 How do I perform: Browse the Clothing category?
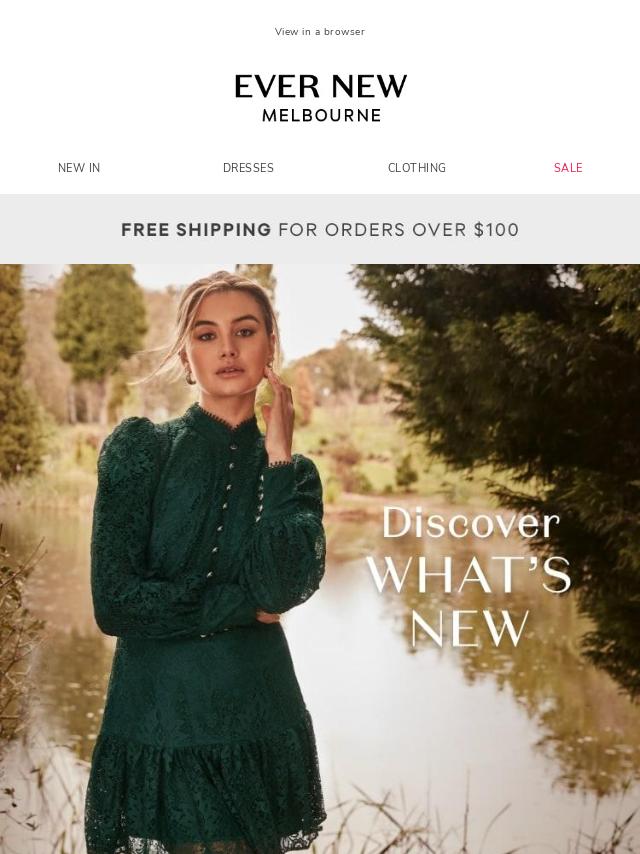click(x=417, y=168)
